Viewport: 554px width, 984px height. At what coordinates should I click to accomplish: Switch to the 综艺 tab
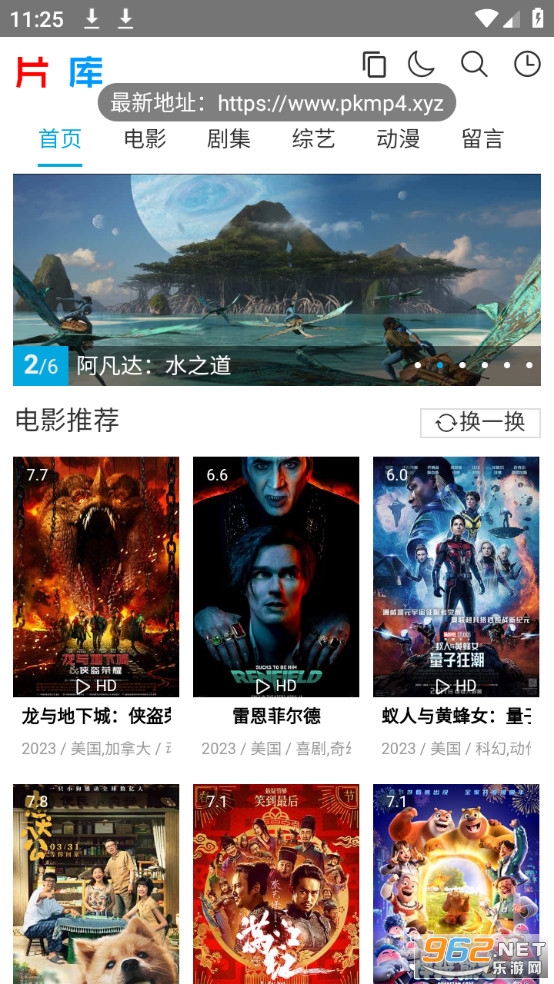(x=313, y=139)
